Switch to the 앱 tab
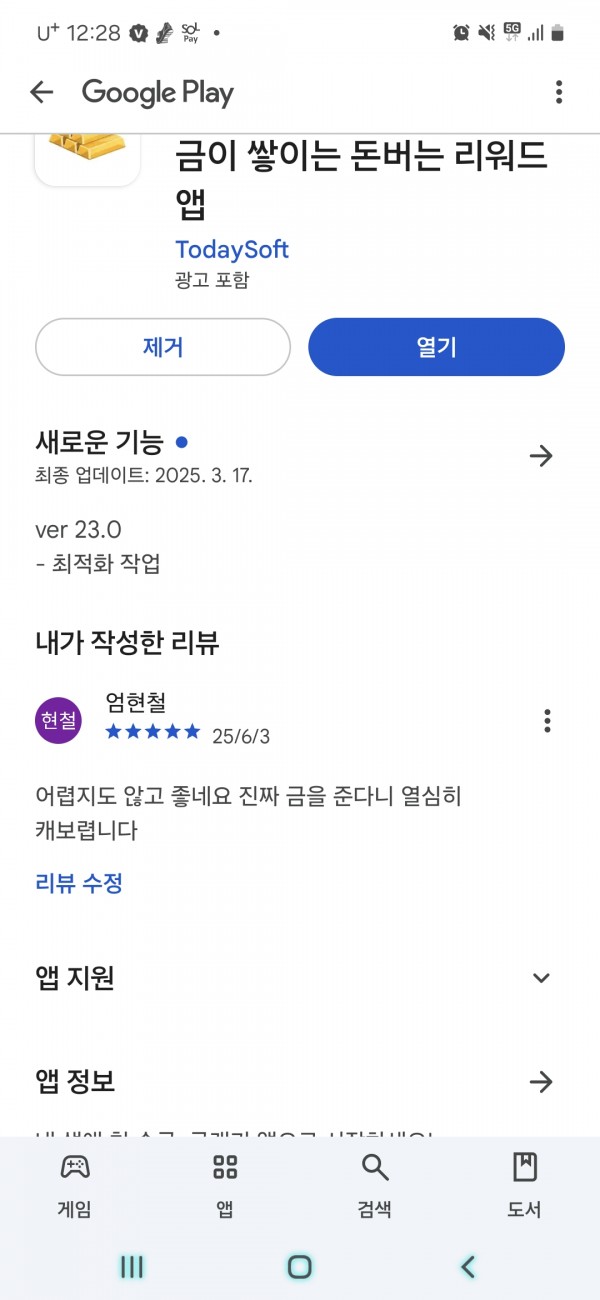The width and height of the screenshot is (600, 1300). point(225,1186)
